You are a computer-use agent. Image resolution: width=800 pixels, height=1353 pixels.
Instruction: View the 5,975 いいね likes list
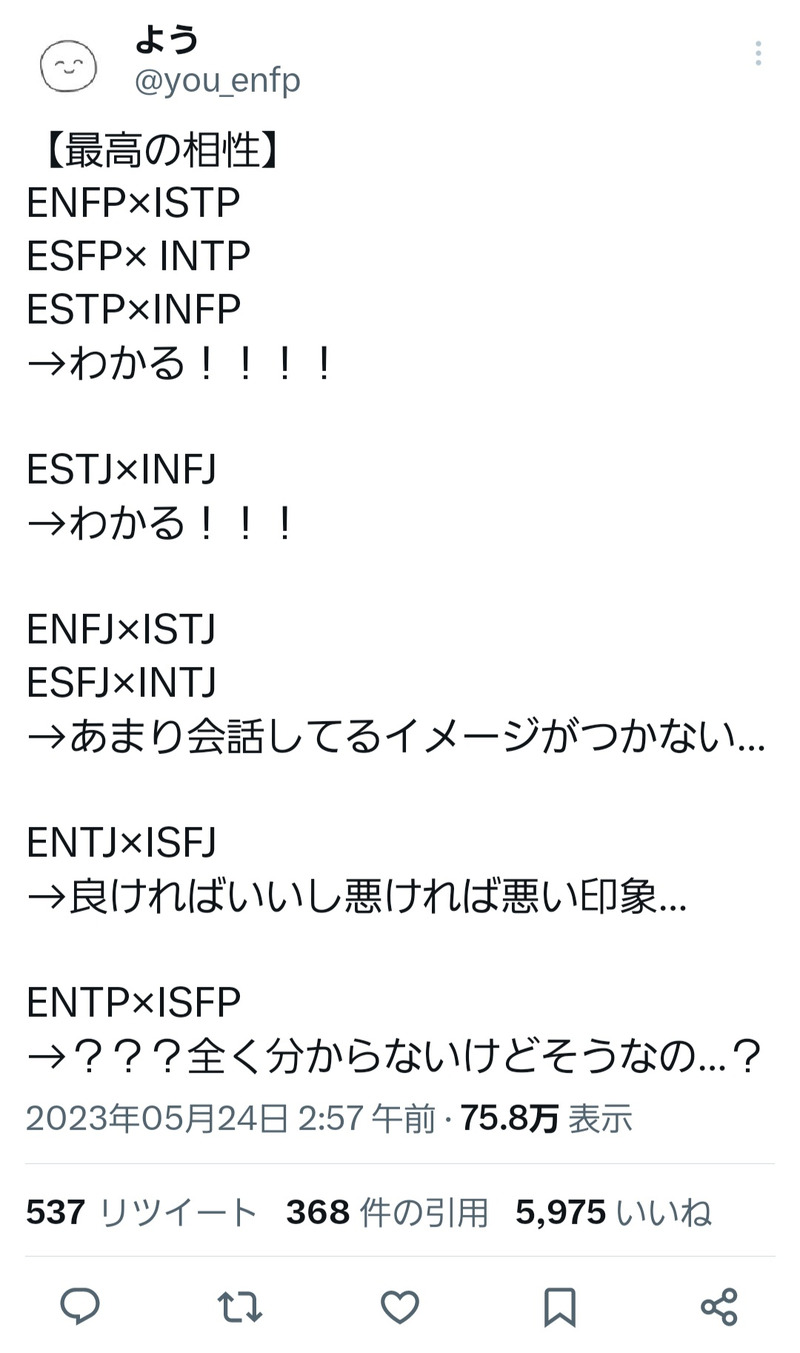pyautogui.click(x=613, y=1212)
